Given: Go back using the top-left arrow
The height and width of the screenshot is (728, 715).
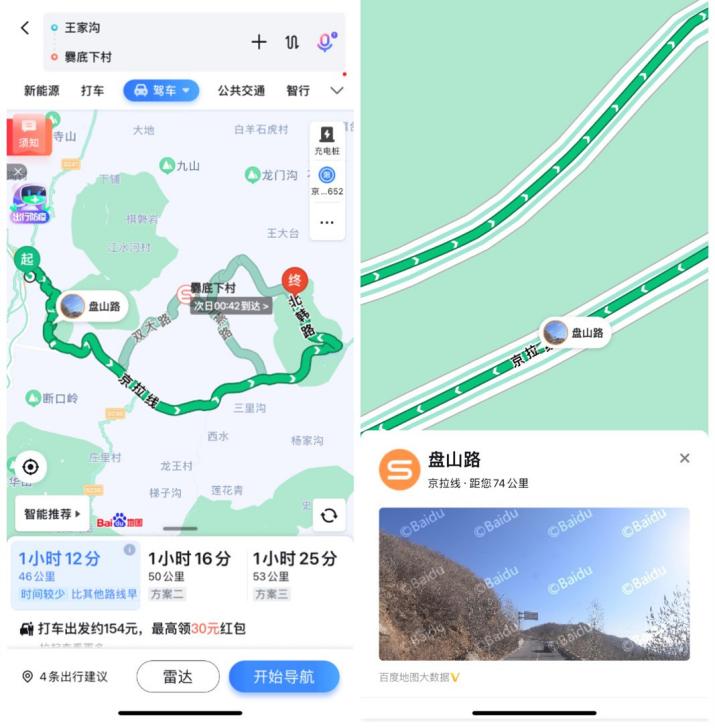Looking at the screenshot, I should click(25, 28).
